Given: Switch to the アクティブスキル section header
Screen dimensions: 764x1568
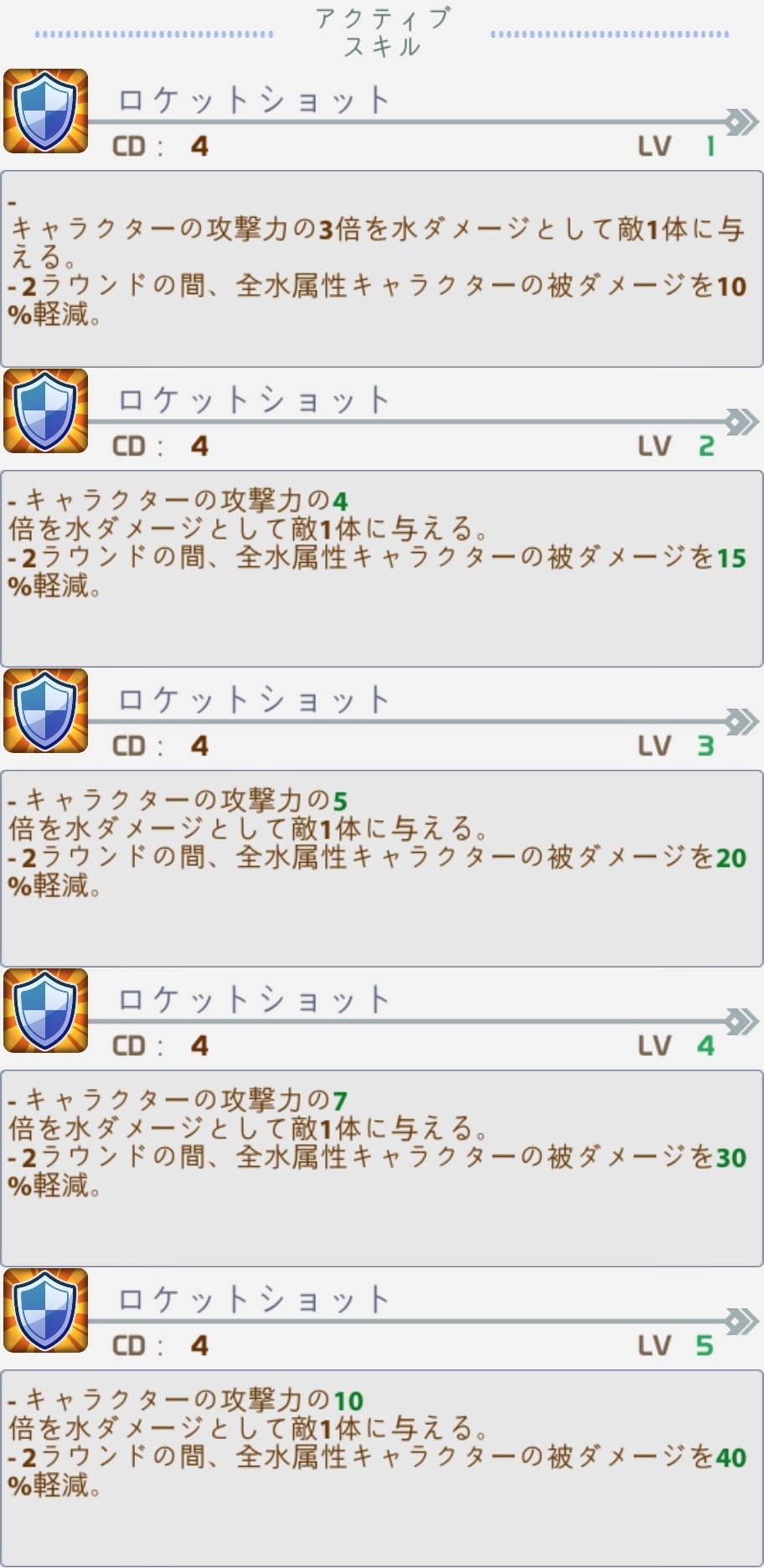Looking at the screenshot, I should 382,28.
